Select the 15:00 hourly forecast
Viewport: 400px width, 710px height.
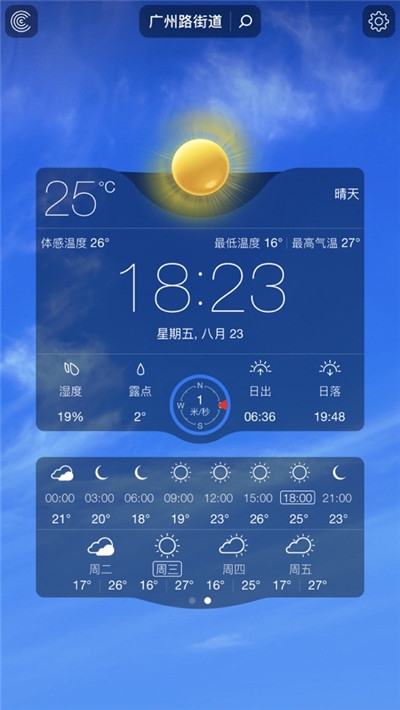coord(258,498)
